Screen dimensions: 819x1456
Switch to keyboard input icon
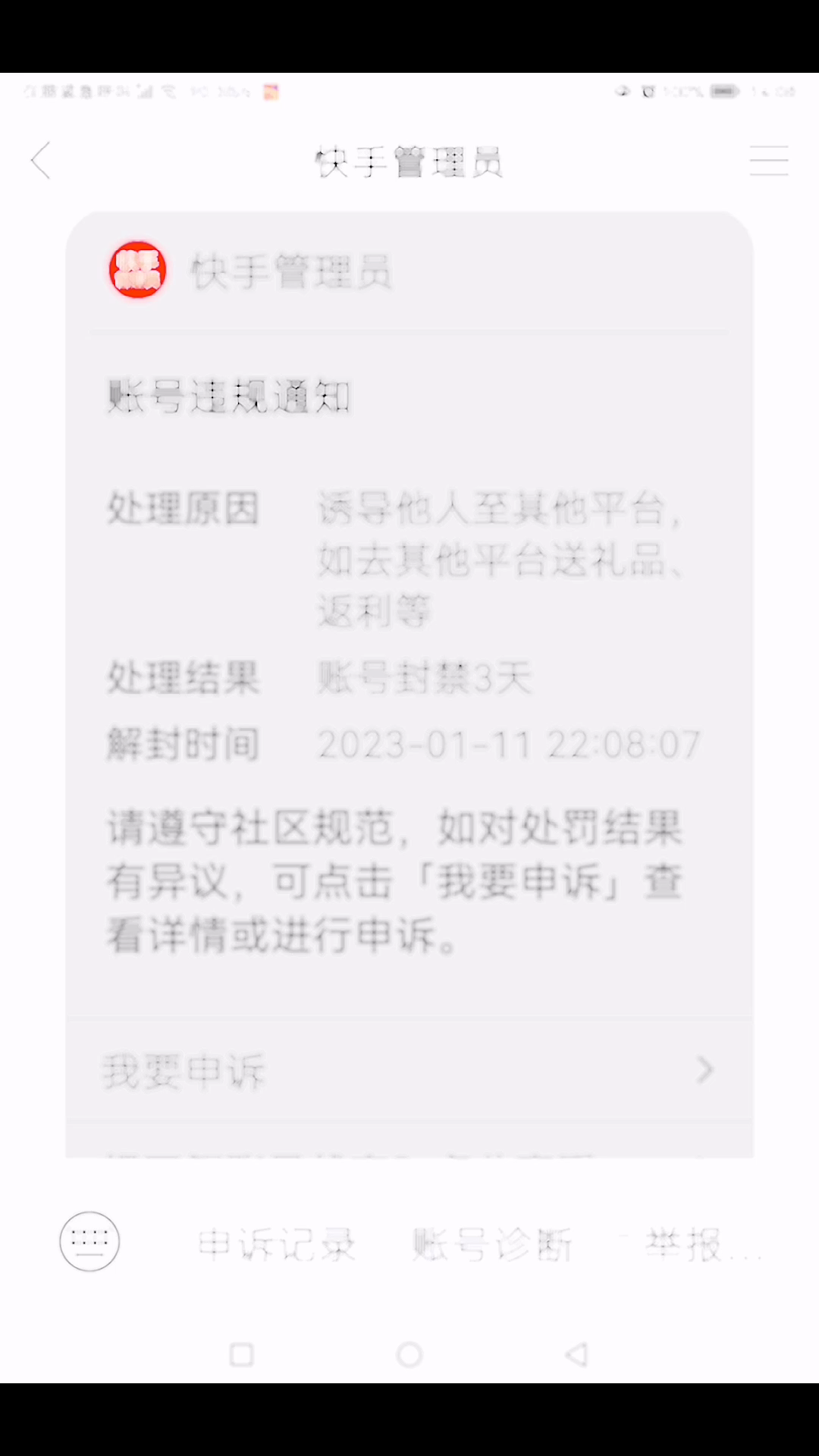[89, 1241]
